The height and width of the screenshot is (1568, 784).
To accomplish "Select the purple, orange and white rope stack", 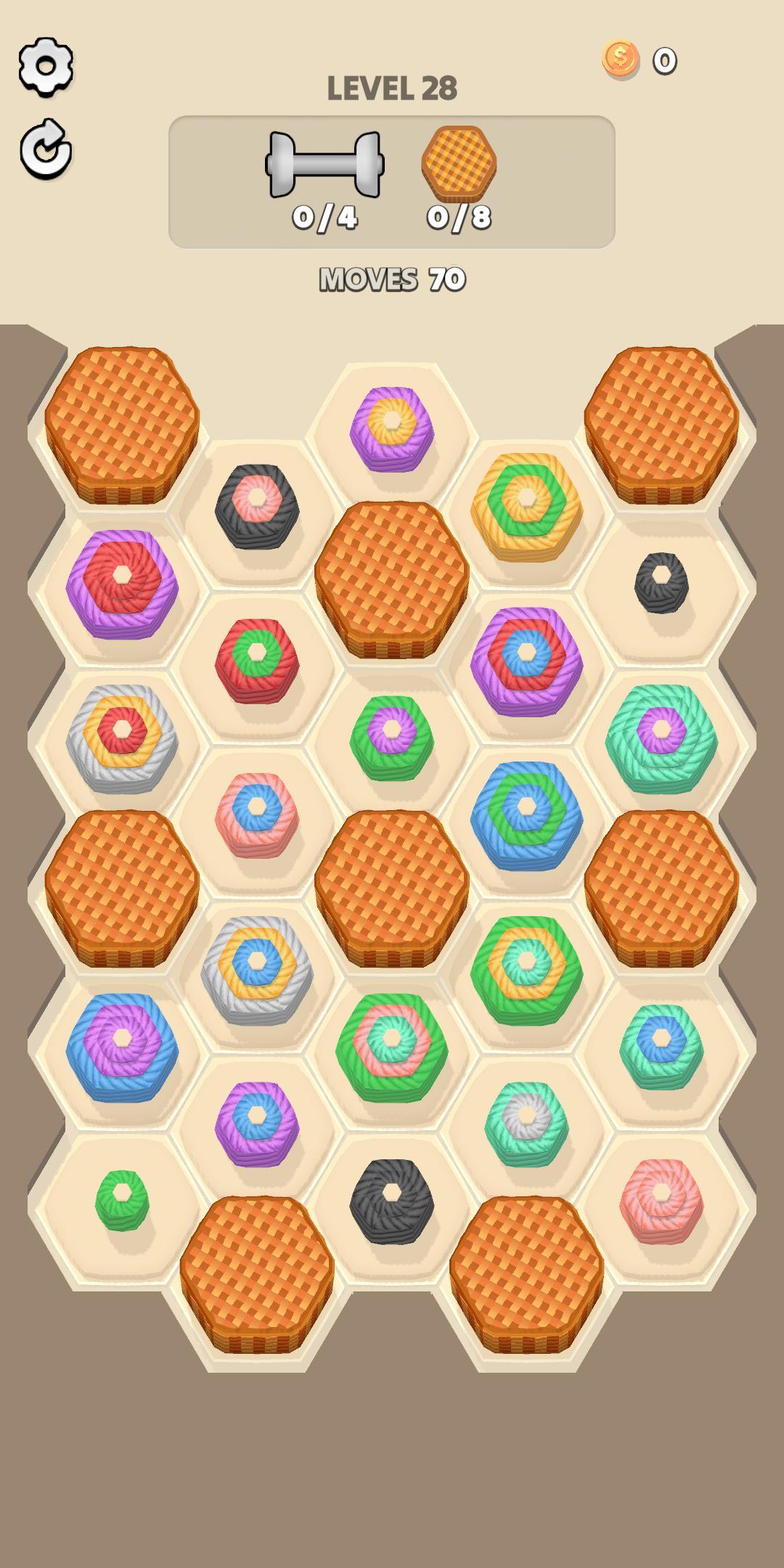I will (392, 428).
